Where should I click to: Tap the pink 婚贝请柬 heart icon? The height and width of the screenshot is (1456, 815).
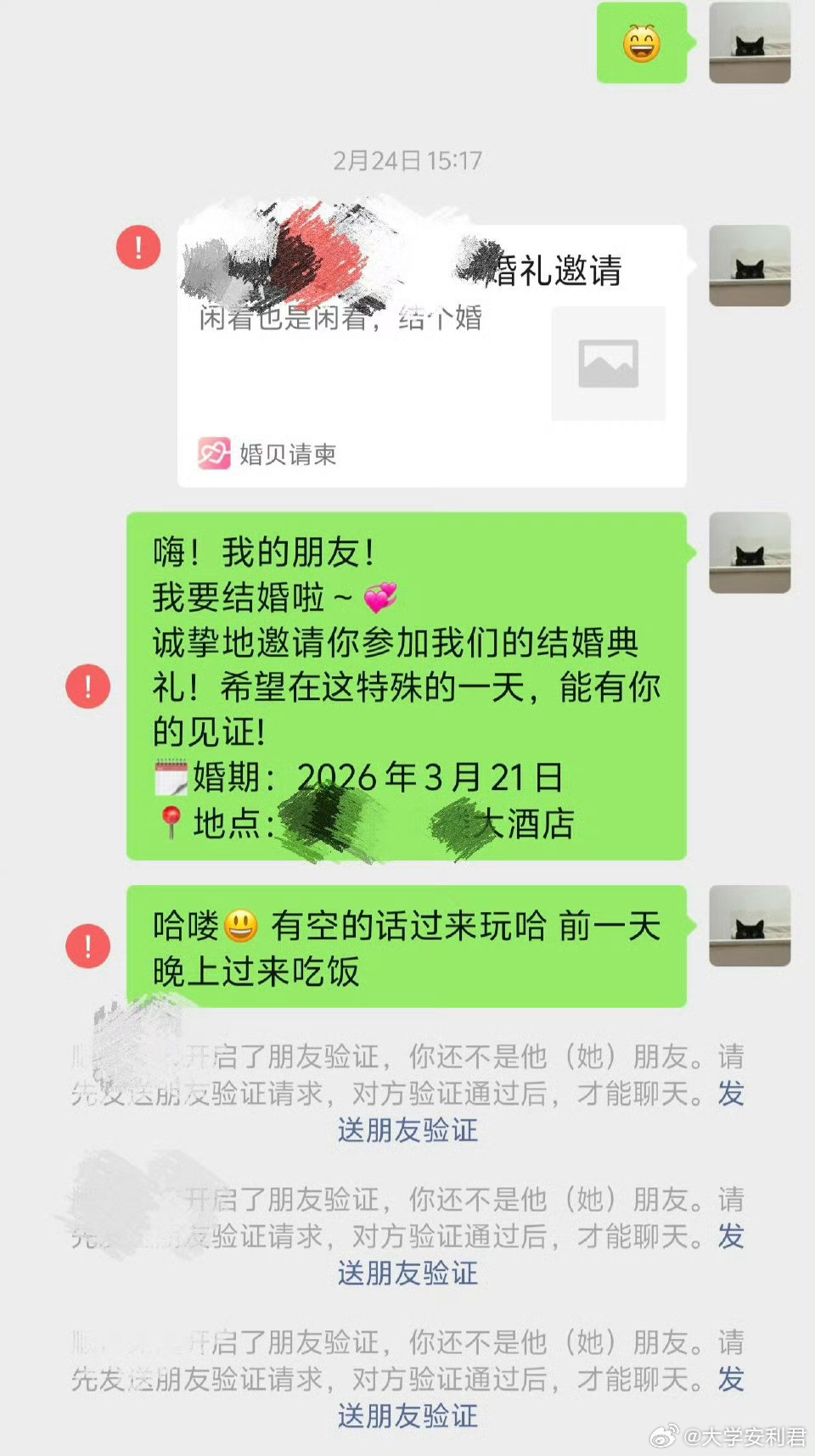pos(212,455)
